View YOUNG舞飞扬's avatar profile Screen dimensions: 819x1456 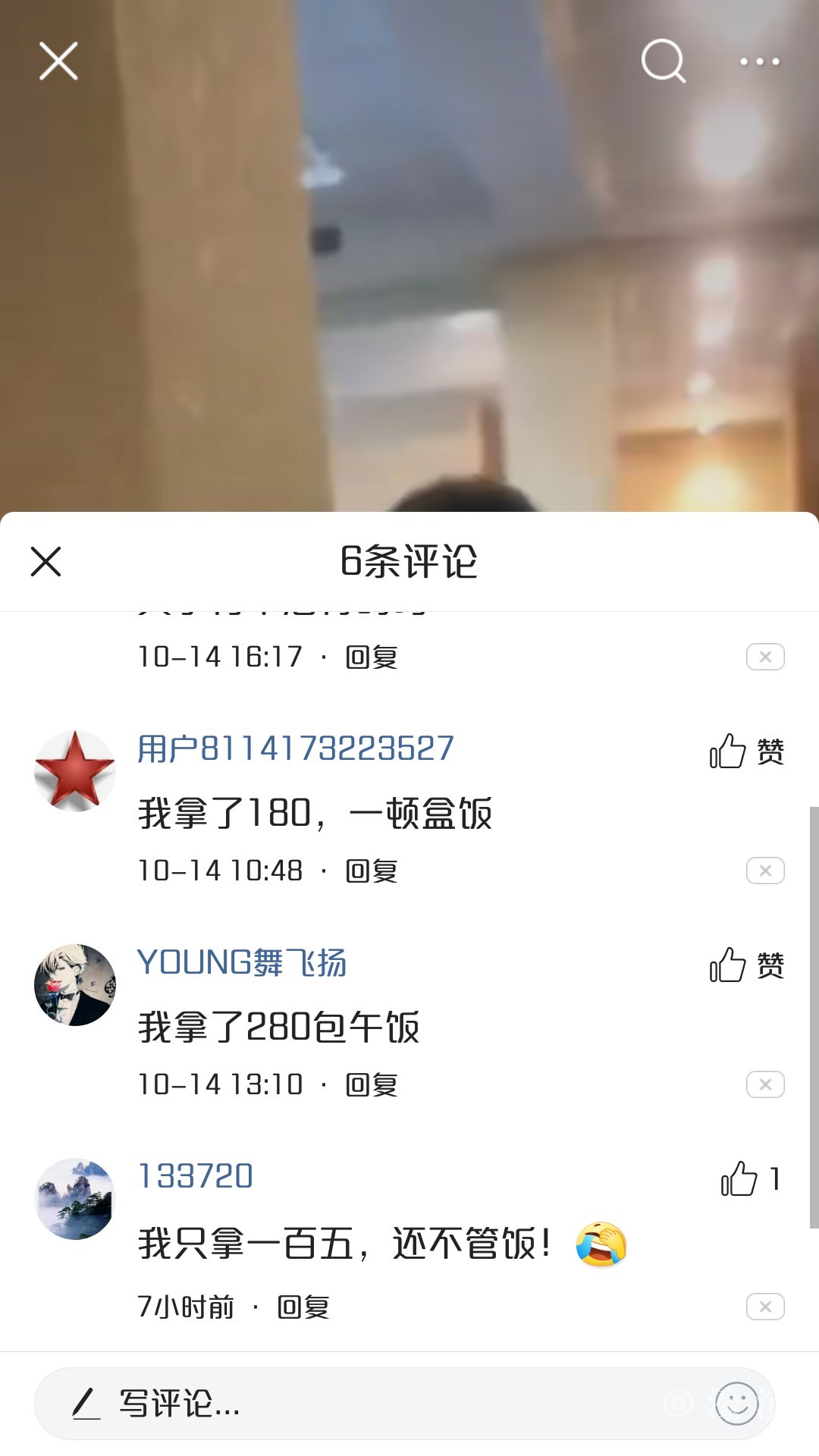coord(75,985)
